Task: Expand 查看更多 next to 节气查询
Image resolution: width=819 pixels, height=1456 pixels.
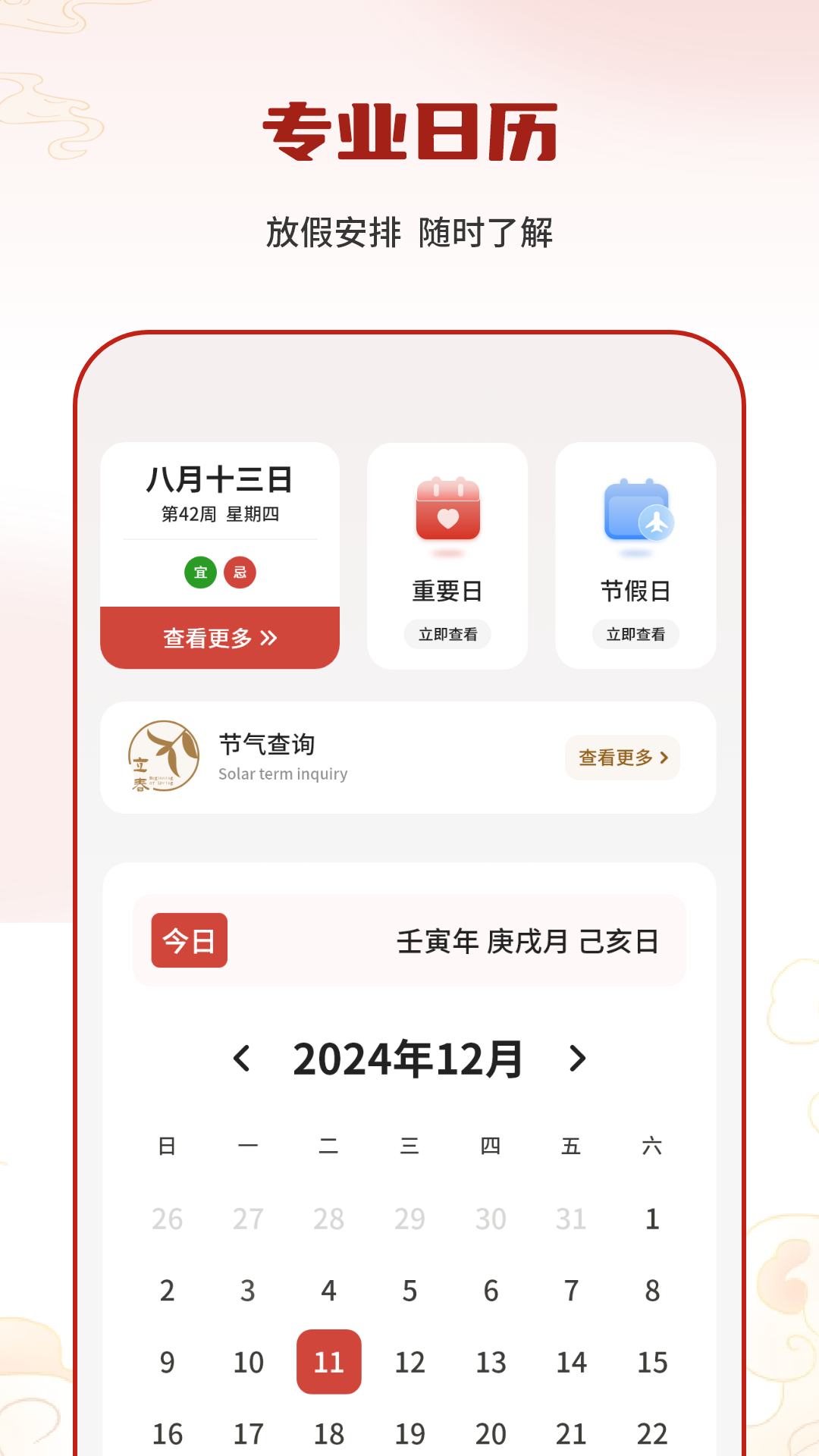Action: coord(622,758)
